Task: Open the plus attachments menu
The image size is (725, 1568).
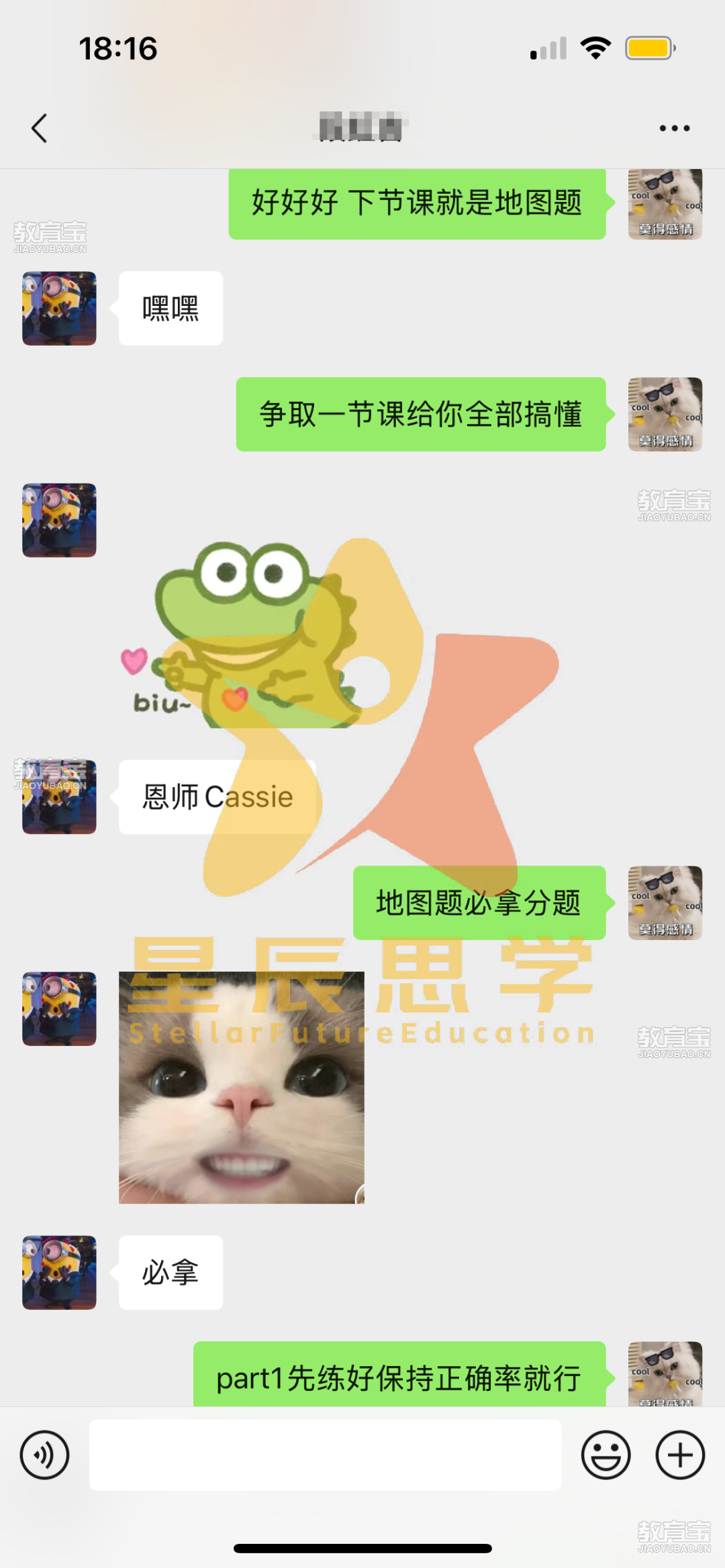Action: [680, 1455]
